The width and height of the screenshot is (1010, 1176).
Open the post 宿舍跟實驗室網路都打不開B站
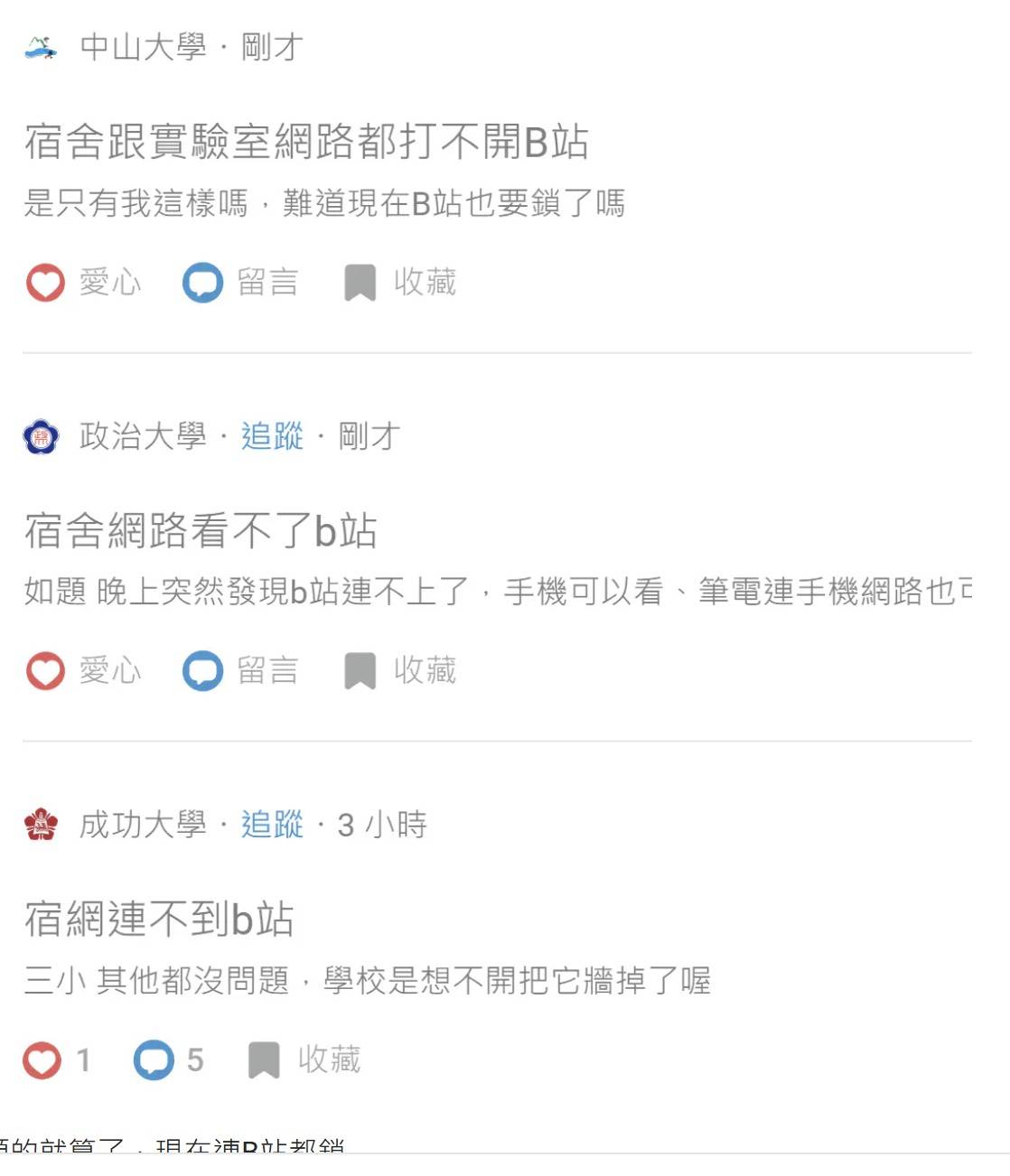tap(306, 143)
